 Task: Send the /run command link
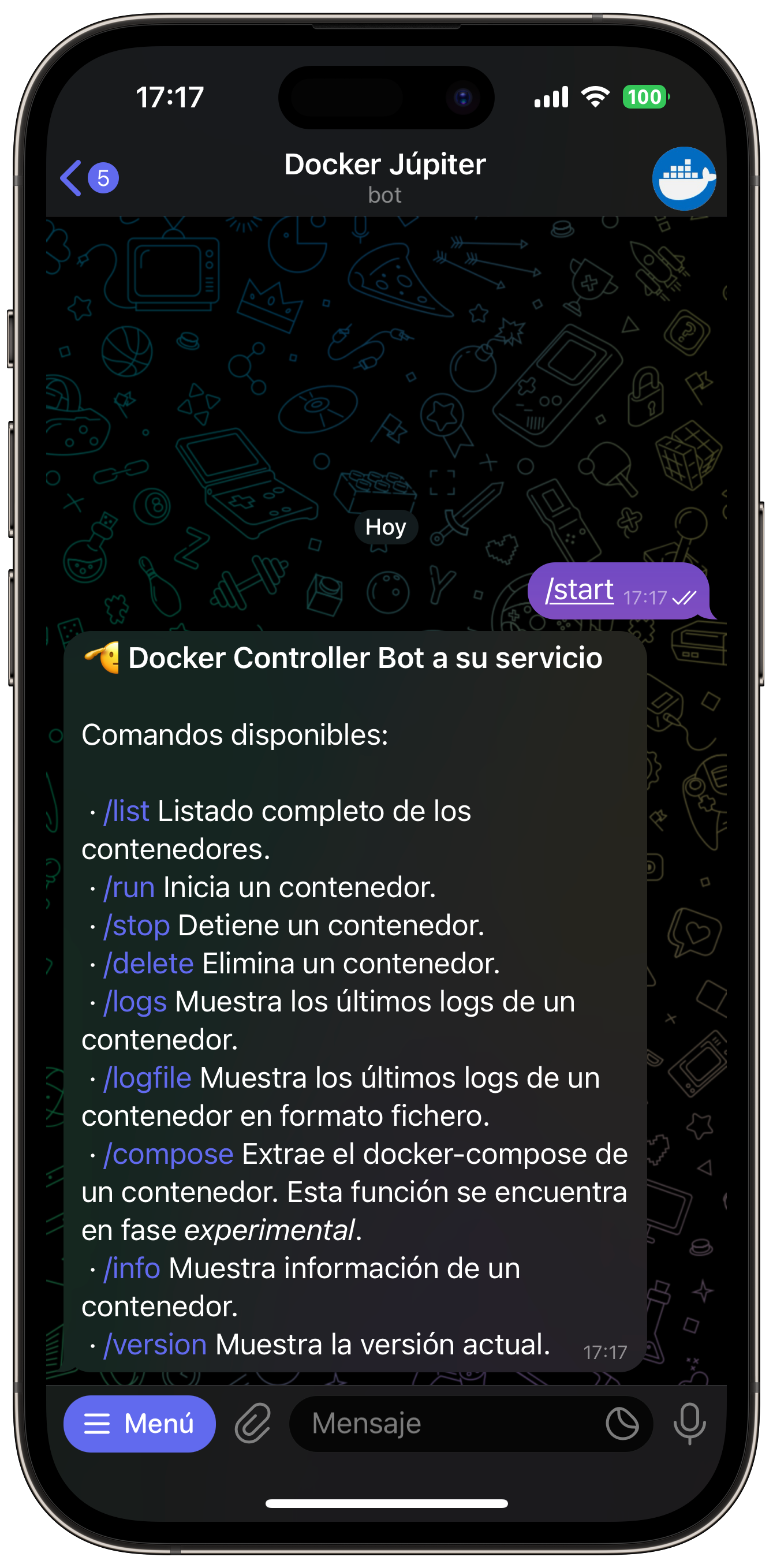pos(129,887)
